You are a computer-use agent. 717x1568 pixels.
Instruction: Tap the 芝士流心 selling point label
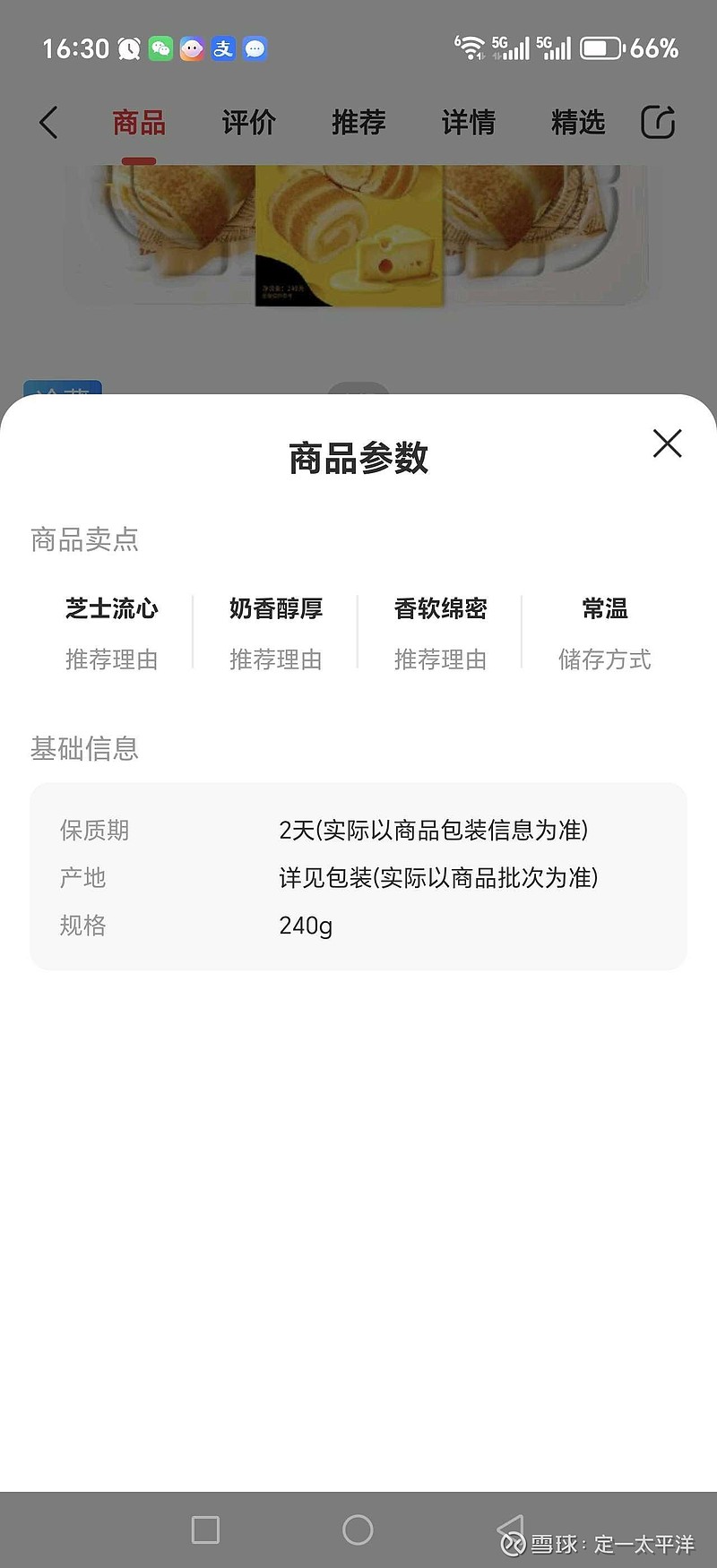[111, 608]
